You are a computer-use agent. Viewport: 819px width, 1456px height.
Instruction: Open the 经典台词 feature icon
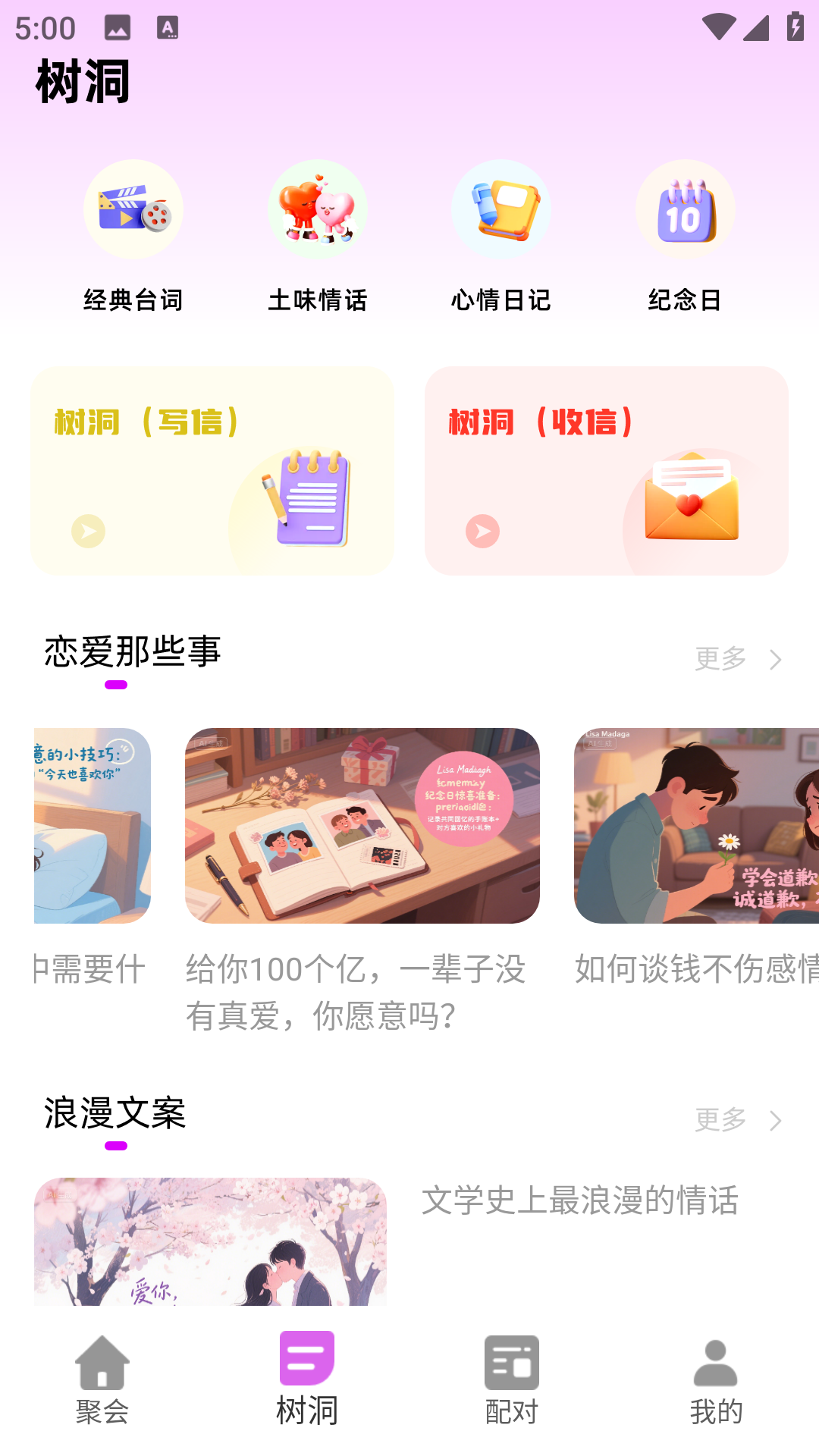tap(133, 209)
